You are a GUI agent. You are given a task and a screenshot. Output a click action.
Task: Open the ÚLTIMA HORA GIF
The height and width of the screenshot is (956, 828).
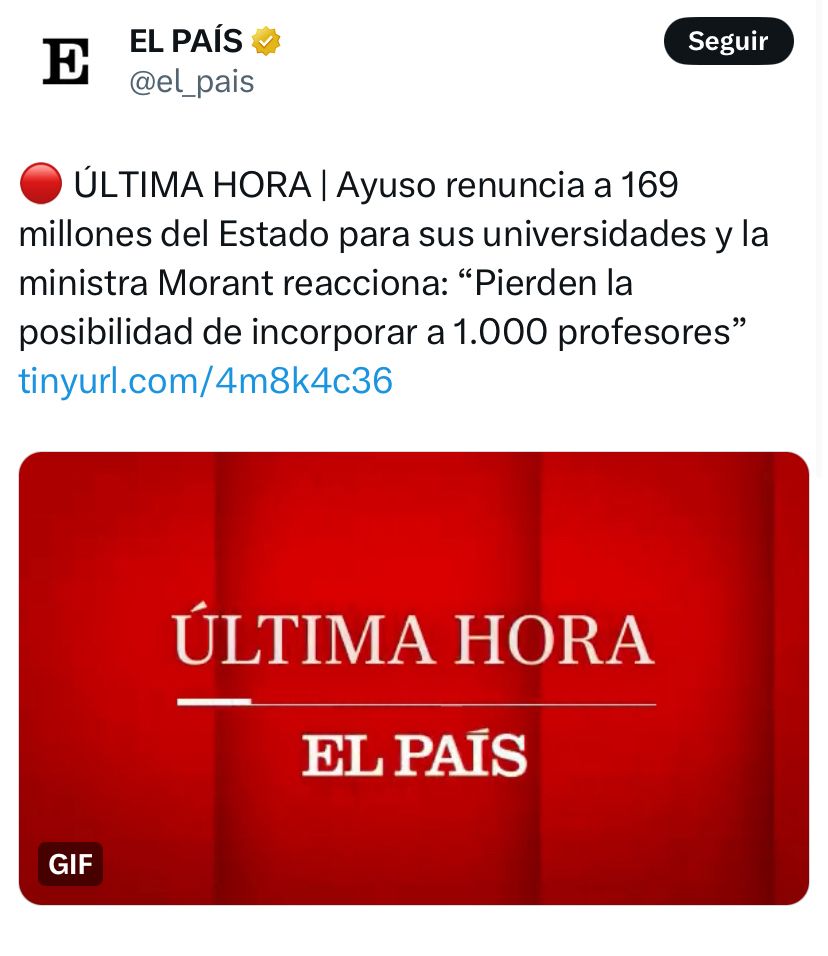click(x=413, y=678)
